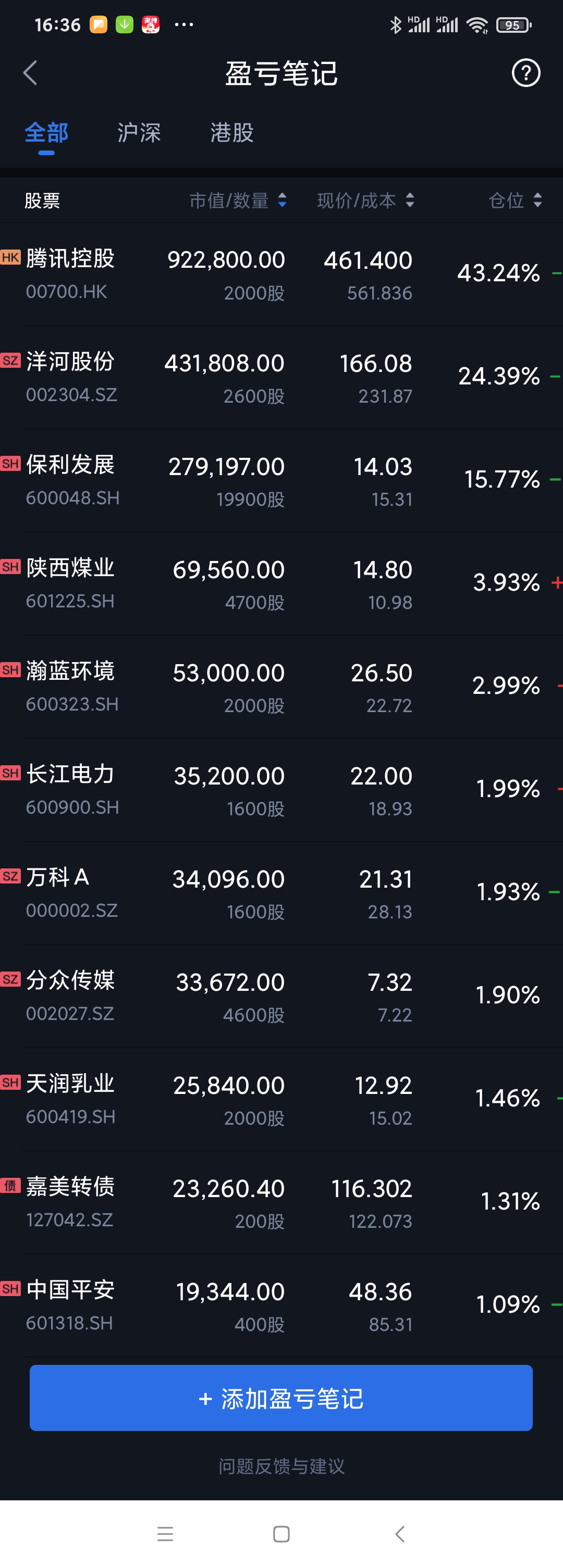This screenshot has height=1568, width=563.
Task: Select the 全部 tab
Action: [x=46, y=133]
